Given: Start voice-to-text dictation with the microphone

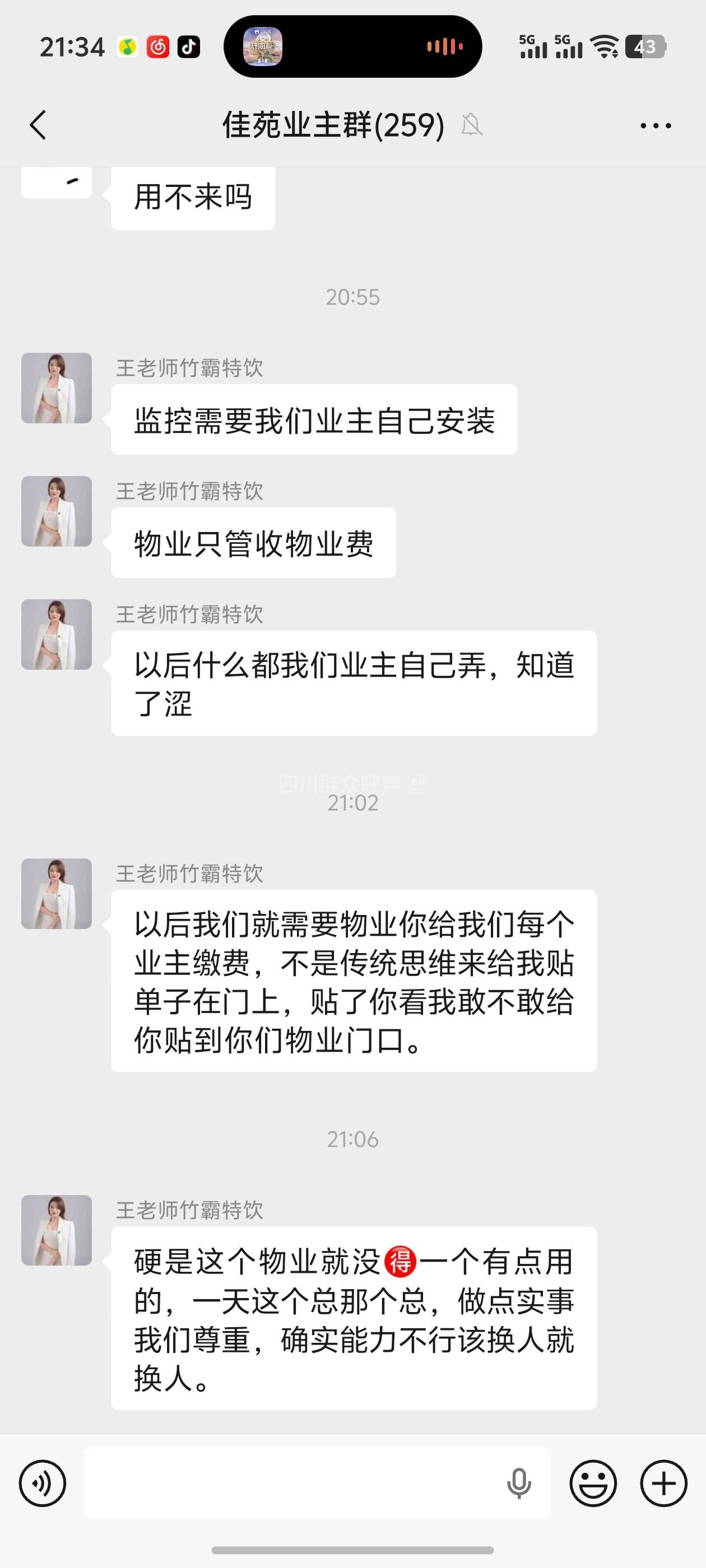Looking at the screenshot, I should 518,1483.
